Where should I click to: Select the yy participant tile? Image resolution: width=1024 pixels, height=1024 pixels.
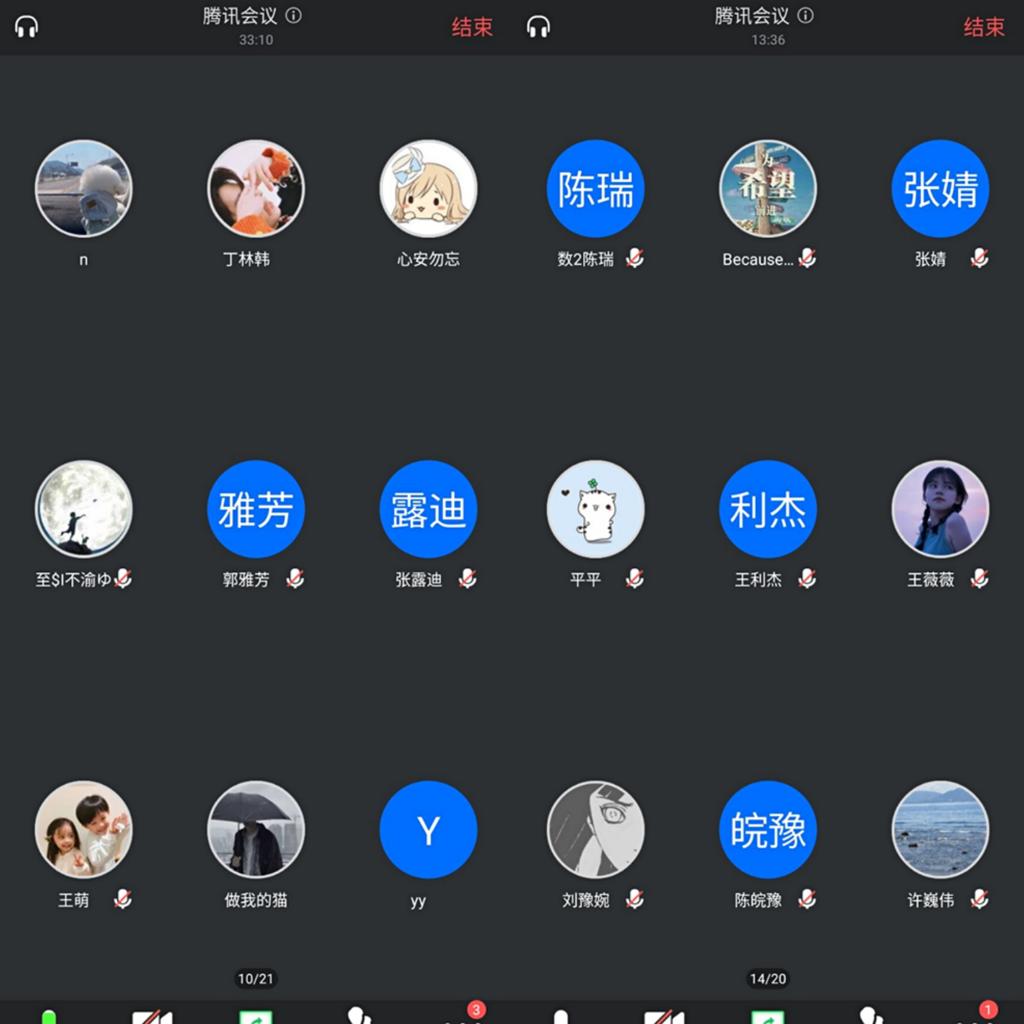[x=428, y=830]
